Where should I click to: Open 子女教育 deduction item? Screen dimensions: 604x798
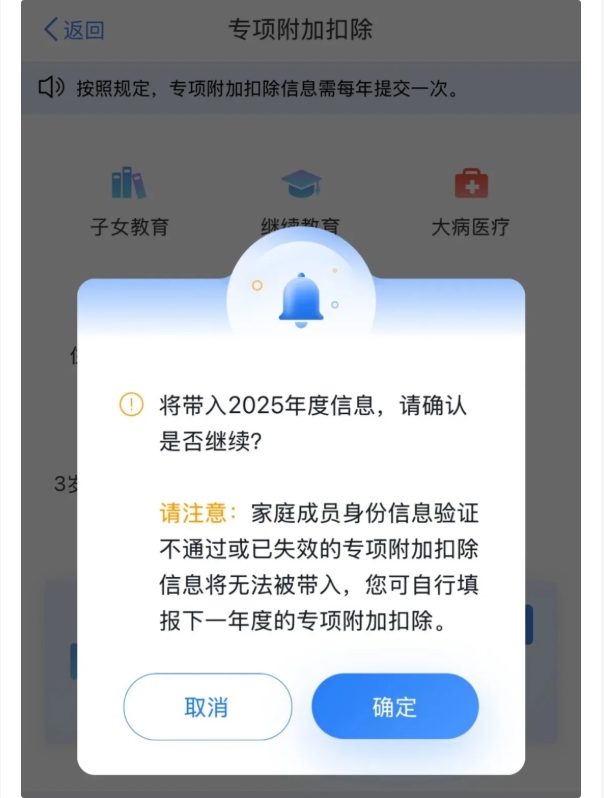[129, 201]
